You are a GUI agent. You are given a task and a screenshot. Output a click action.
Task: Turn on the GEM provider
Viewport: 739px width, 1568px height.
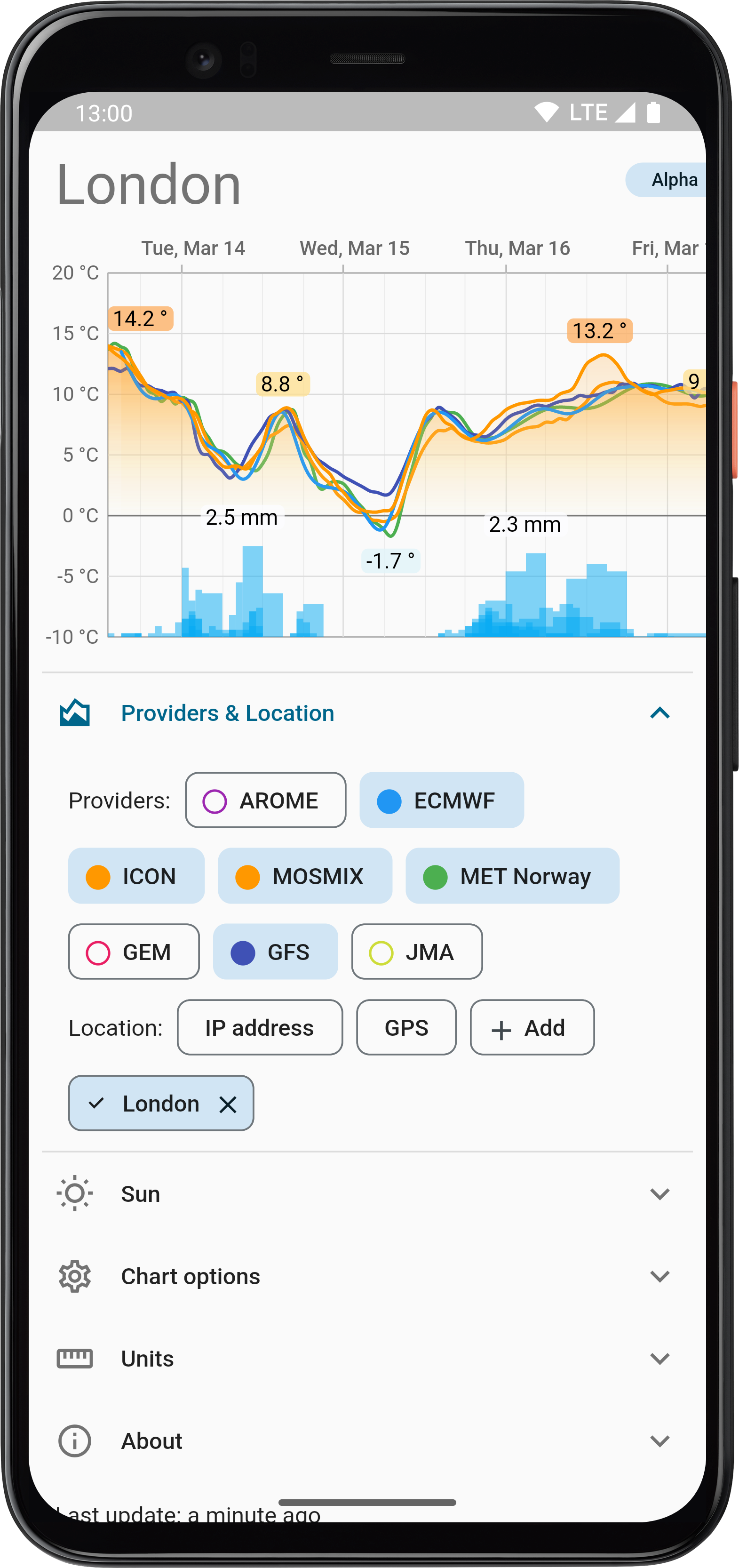pyautogui.click(x=134, y=952)
